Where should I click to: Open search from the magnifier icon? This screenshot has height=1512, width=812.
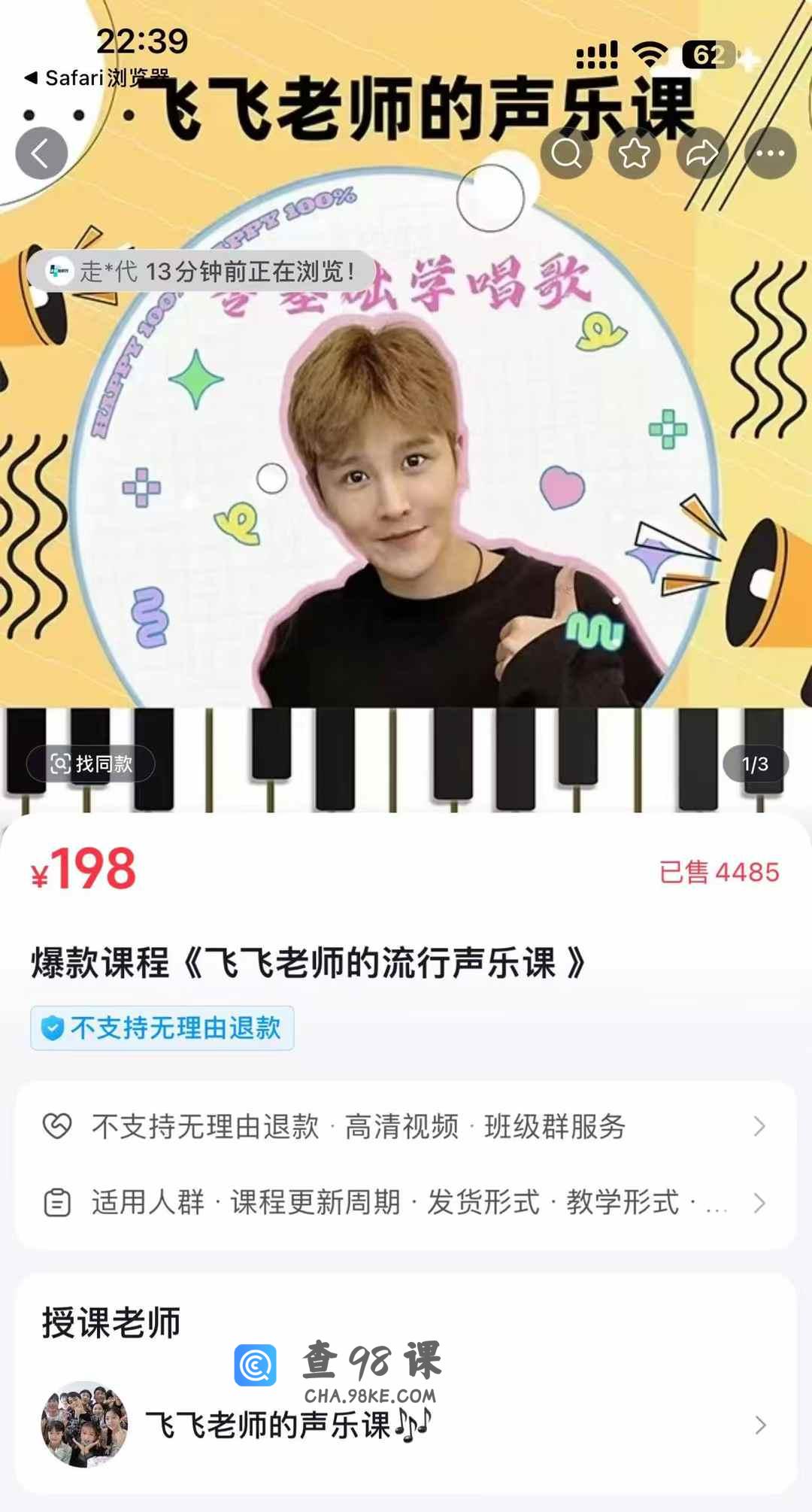pyautogui.click(x=566, y=153)
